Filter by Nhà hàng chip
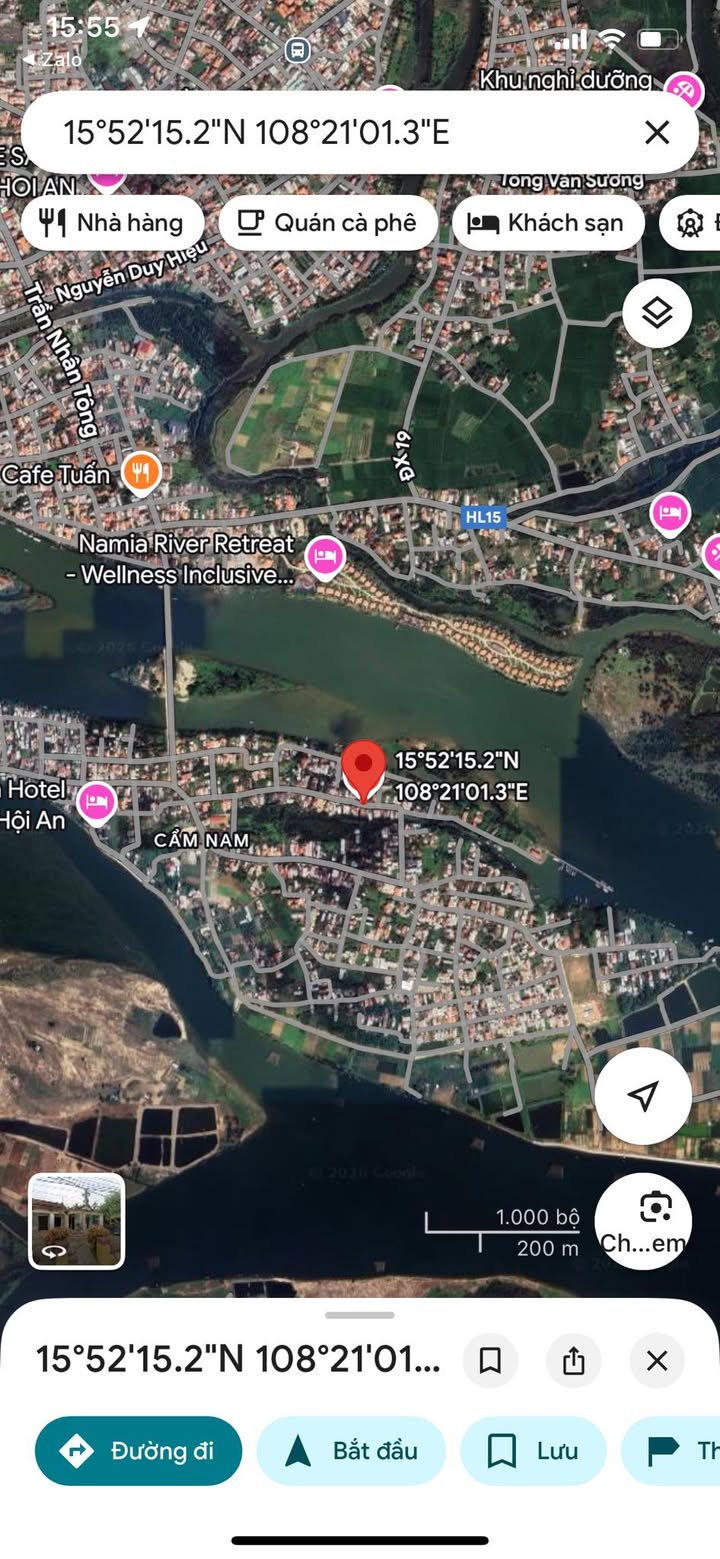This screenshot has height=1559, width=720. point(112,222)
